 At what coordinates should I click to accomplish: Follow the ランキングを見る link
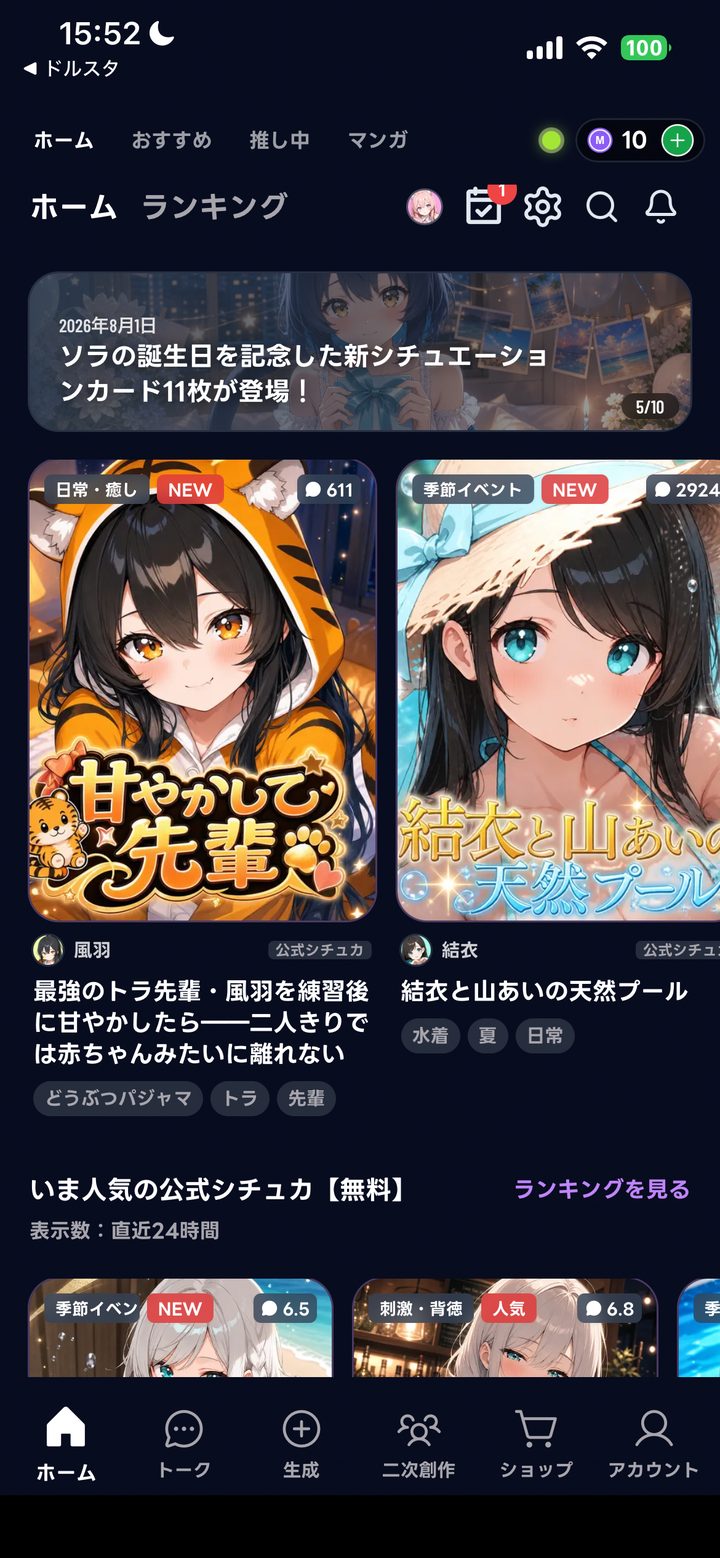coord(602,1189)
